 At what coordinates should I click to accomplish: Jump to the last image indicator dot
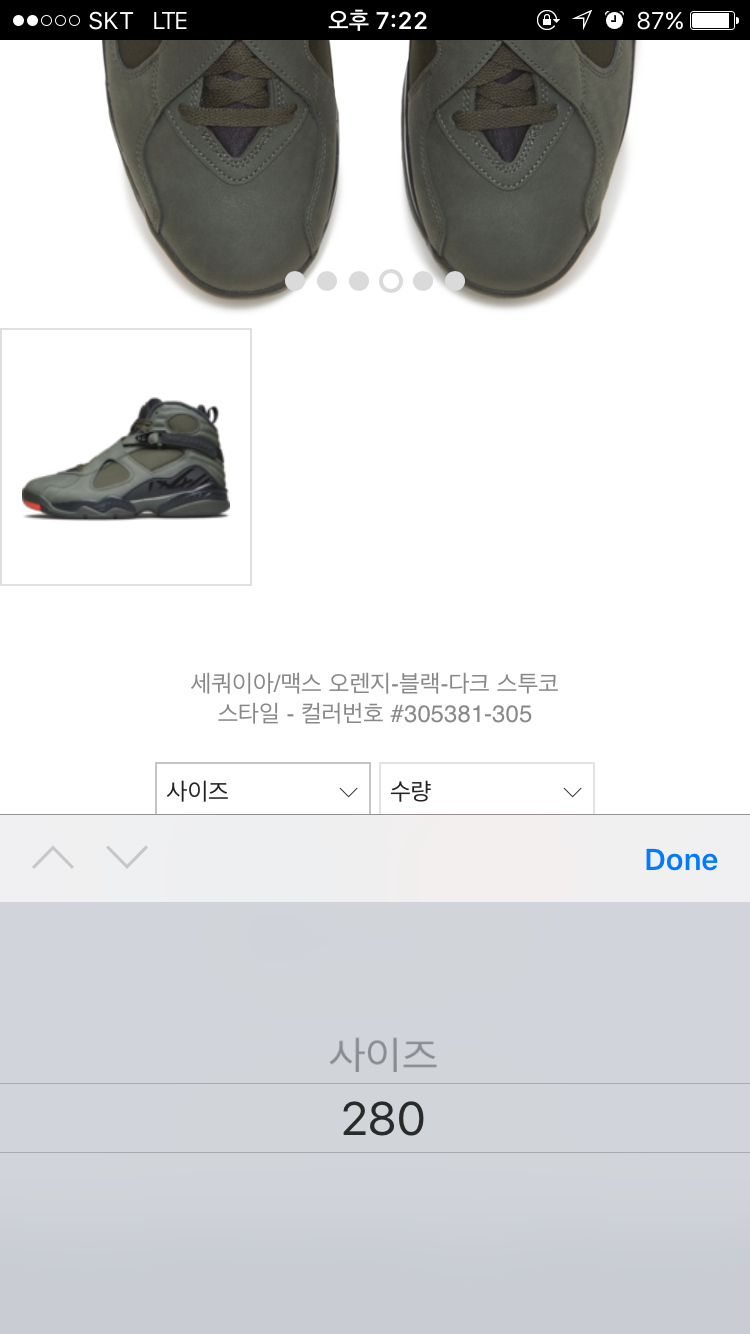point(455,281)
